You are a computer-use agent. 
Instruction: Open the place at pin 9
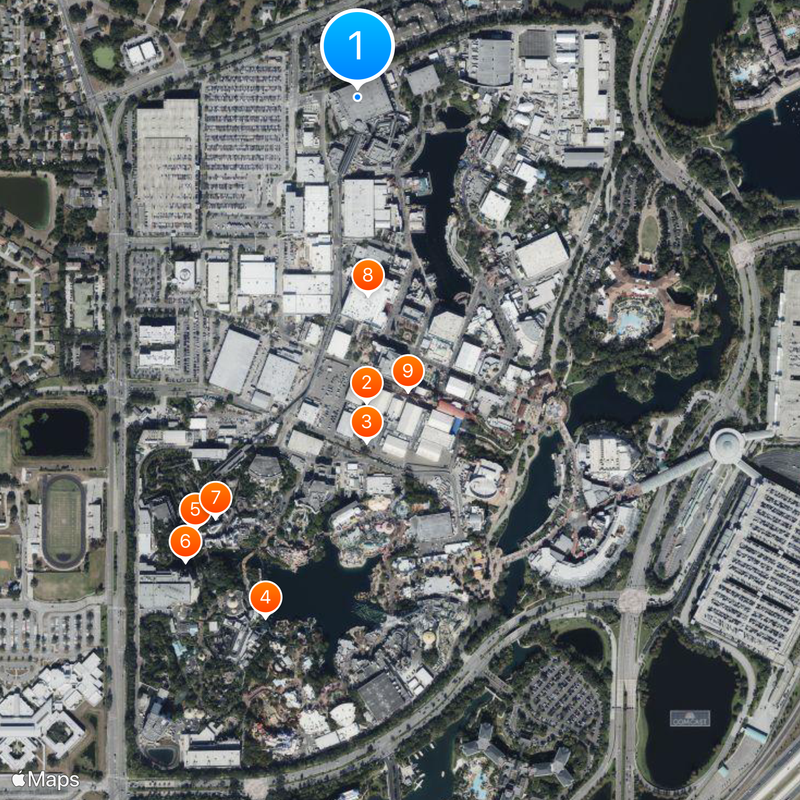pos(407,371)
